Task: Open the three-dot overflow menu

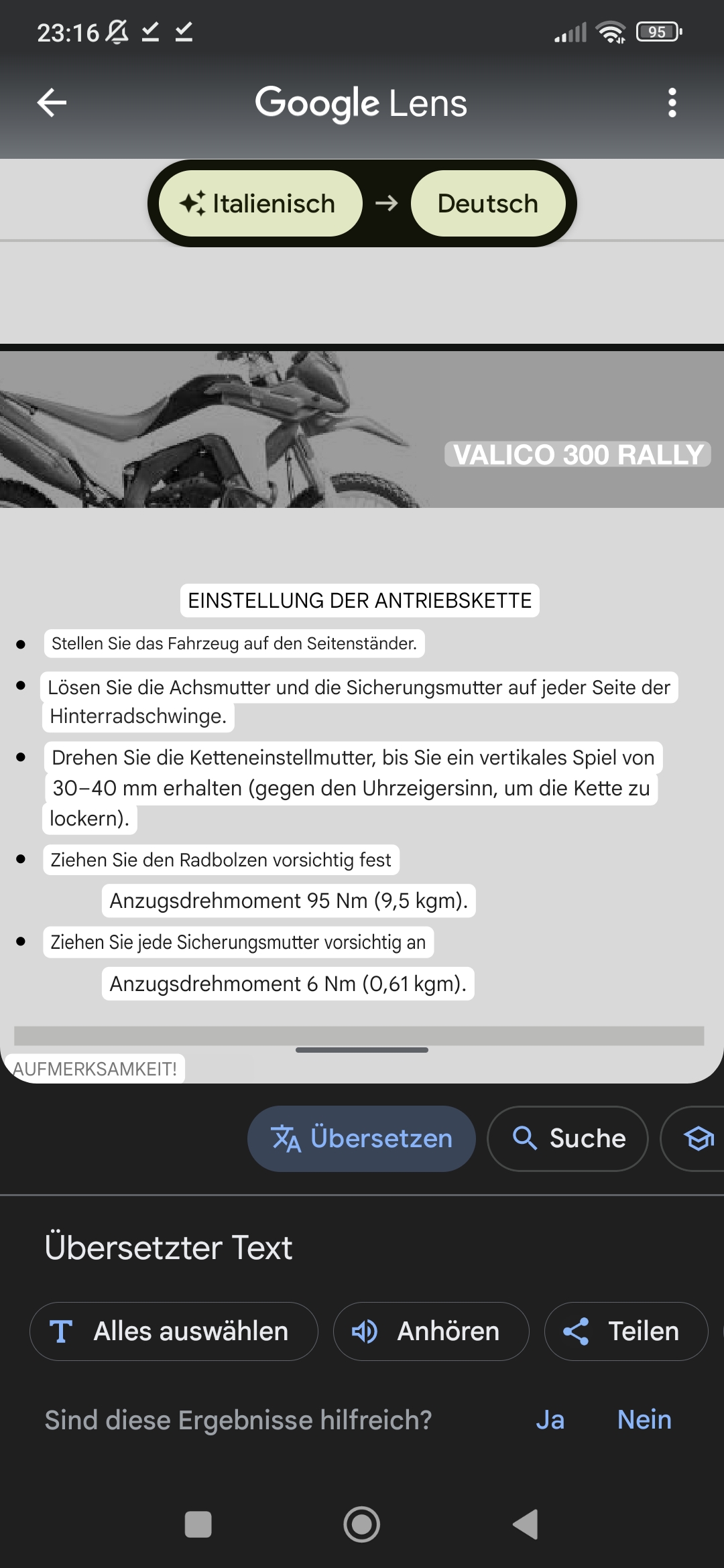Action: tap(672, 103)
